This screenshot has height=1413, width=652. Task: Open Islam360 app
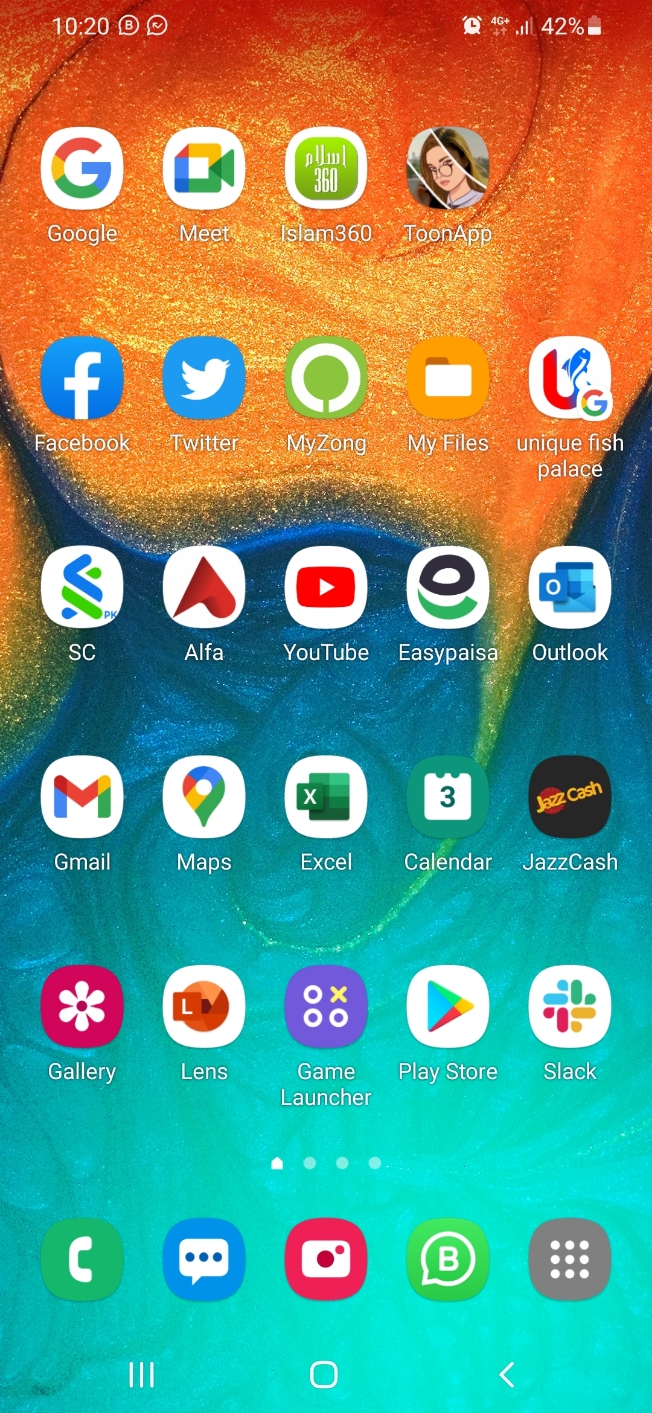[x=326, y=168]
